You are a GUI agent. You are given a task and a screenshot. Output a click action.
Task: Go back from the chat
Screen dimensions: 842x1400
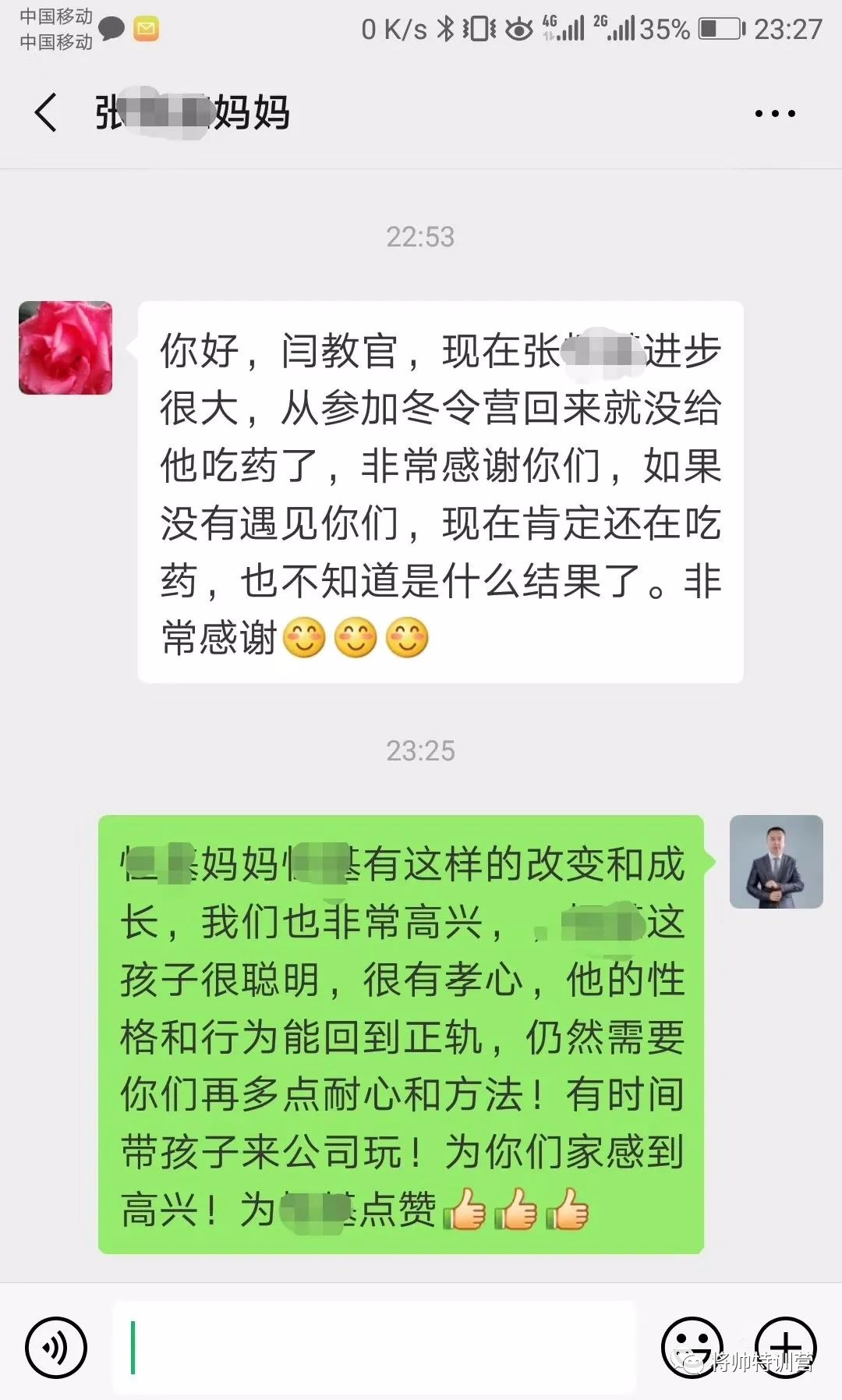(x=47, y=112)
